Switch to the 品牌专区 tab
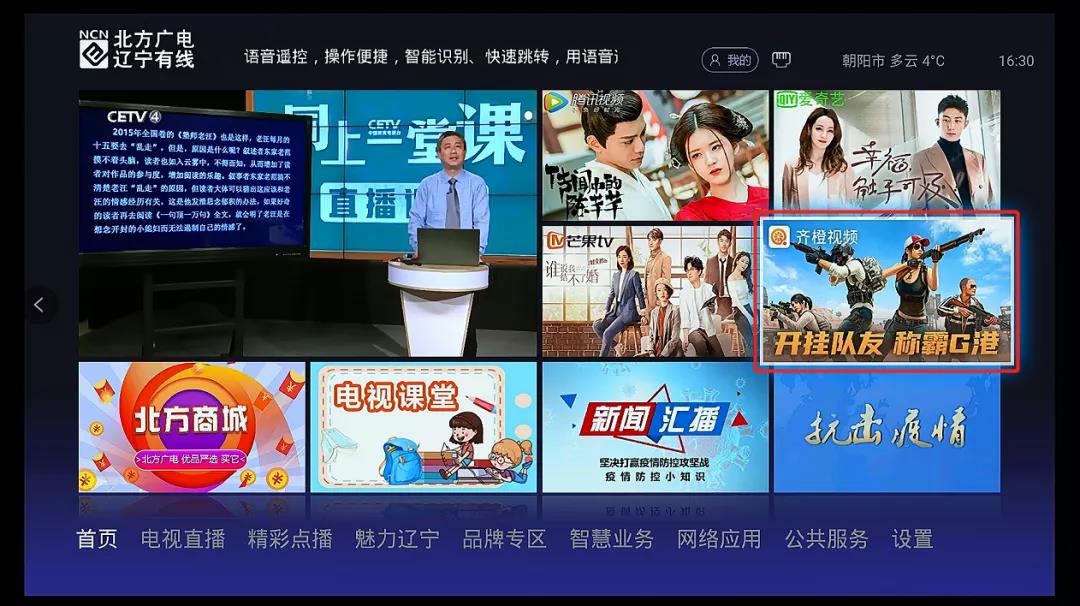This screenshot has height=606, width=1080. pos(504,539)
